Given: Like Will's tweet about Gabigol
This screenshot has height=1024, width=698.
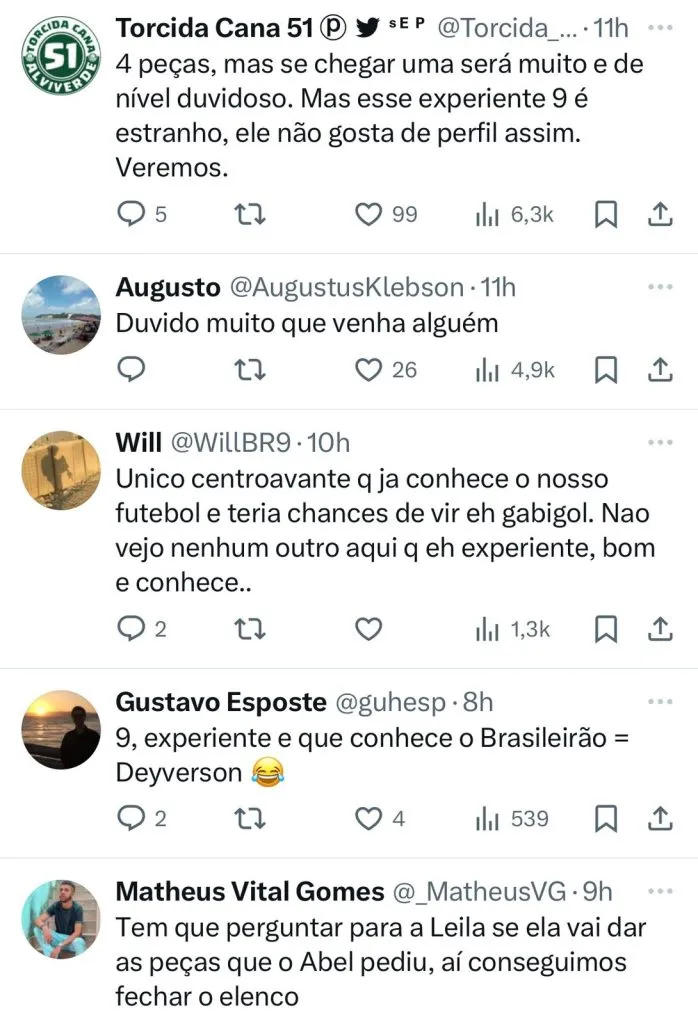Looking at the screenshot, I should [370, 629].
